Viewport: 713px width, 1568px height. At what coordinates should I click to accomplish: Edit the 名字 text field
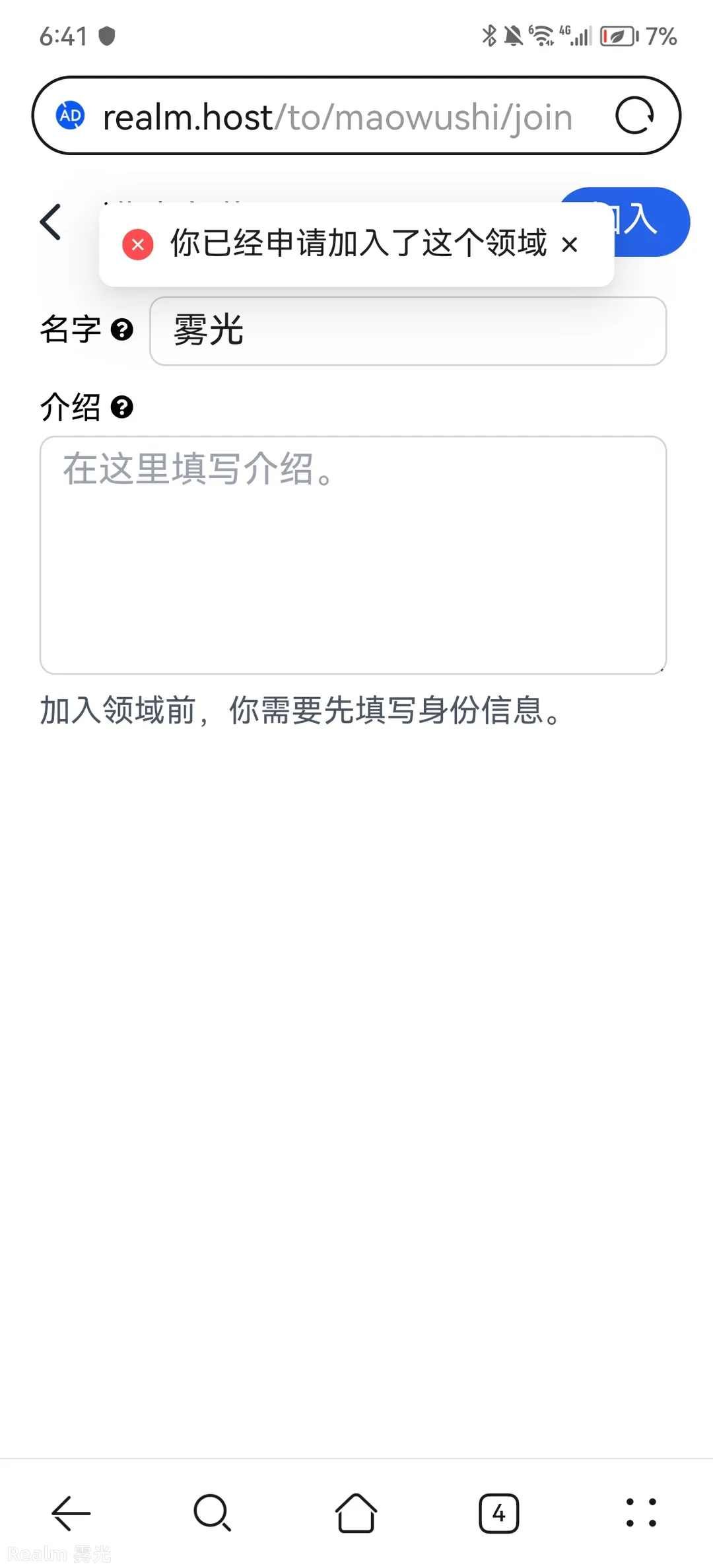[407, 331]
